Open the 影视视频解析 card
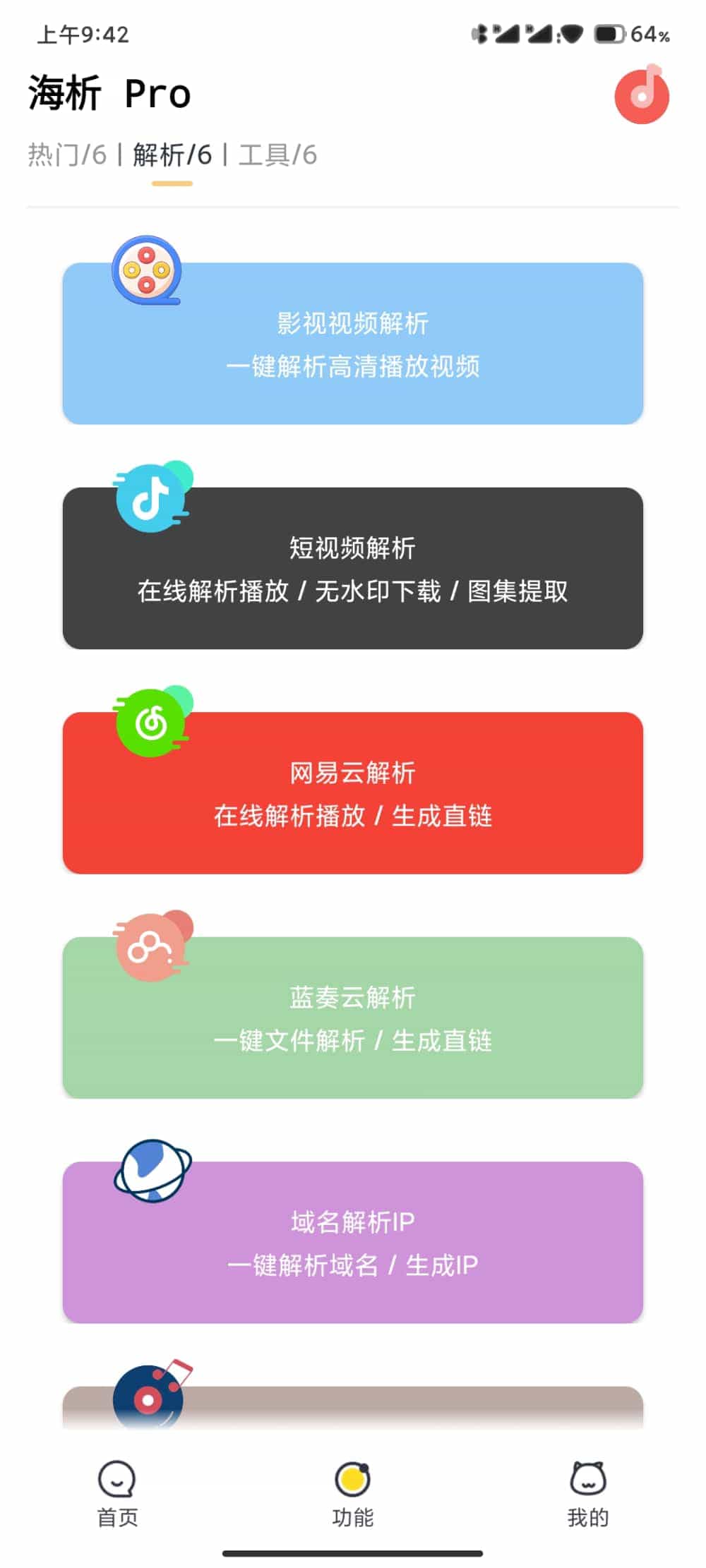The width and height of the screenshot is (706, 1568). pos(352,344)
